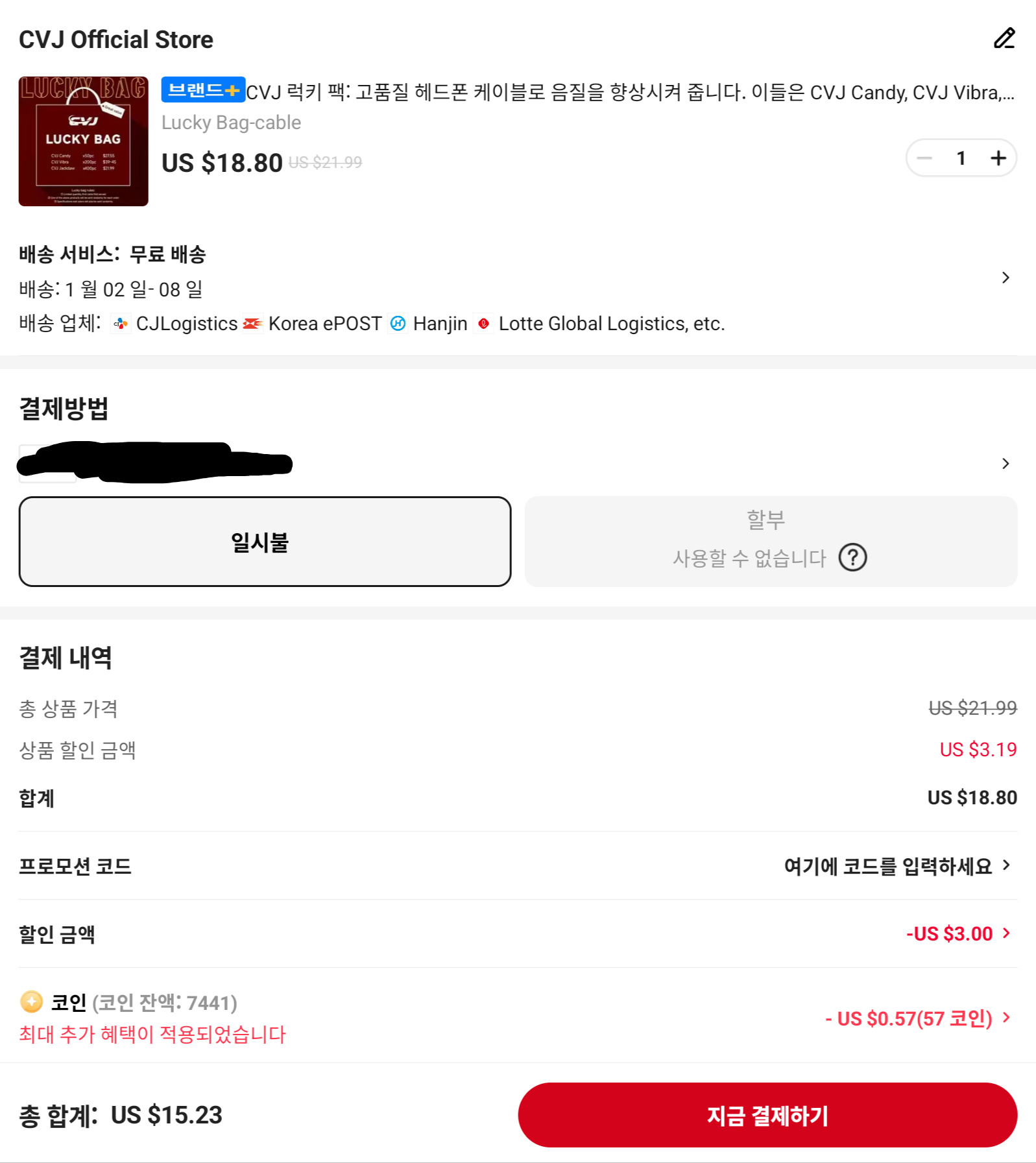Screen dimensions: 1036x1163
Task: Open the payment method selector chevron
Action: pos(1005,463)
